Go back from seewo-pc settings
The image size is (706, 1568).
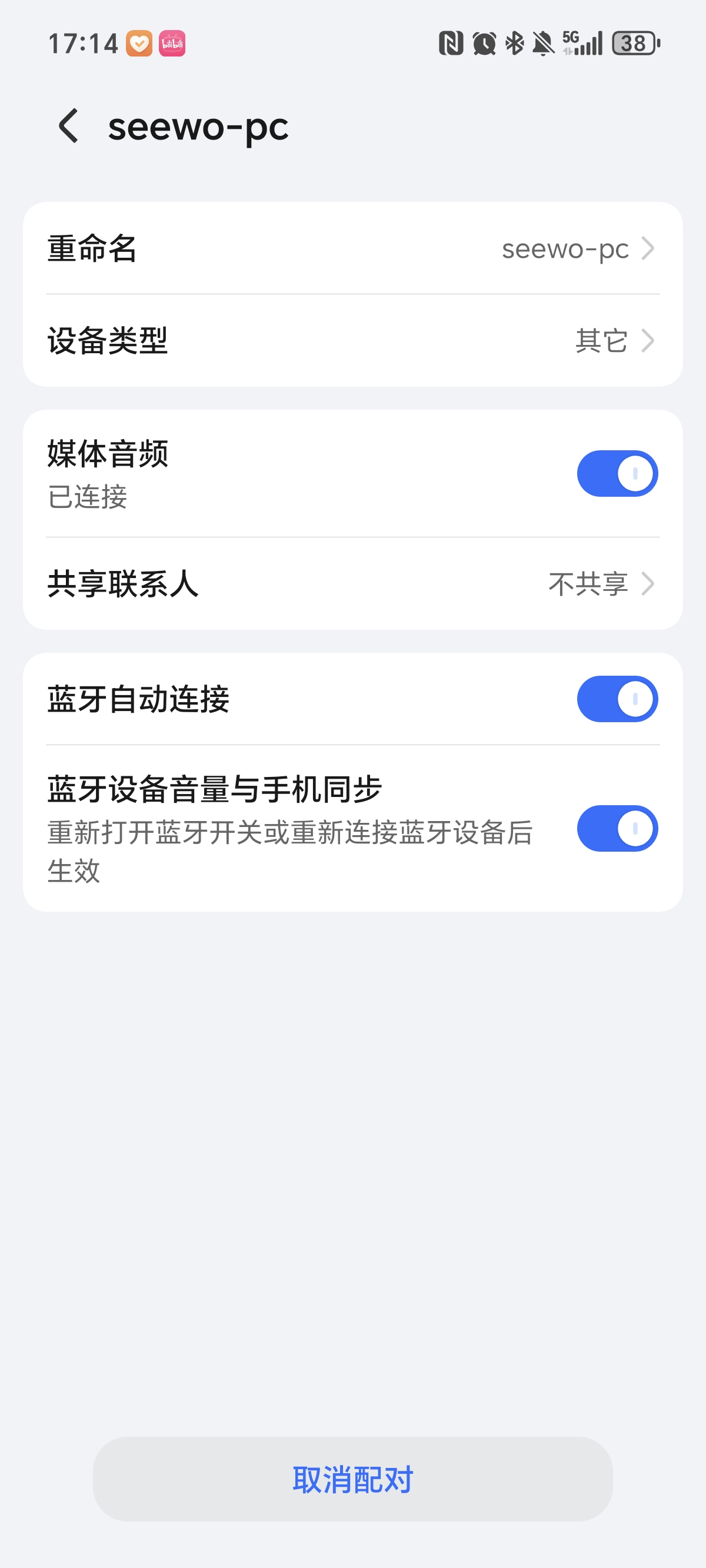pos(69,127)
